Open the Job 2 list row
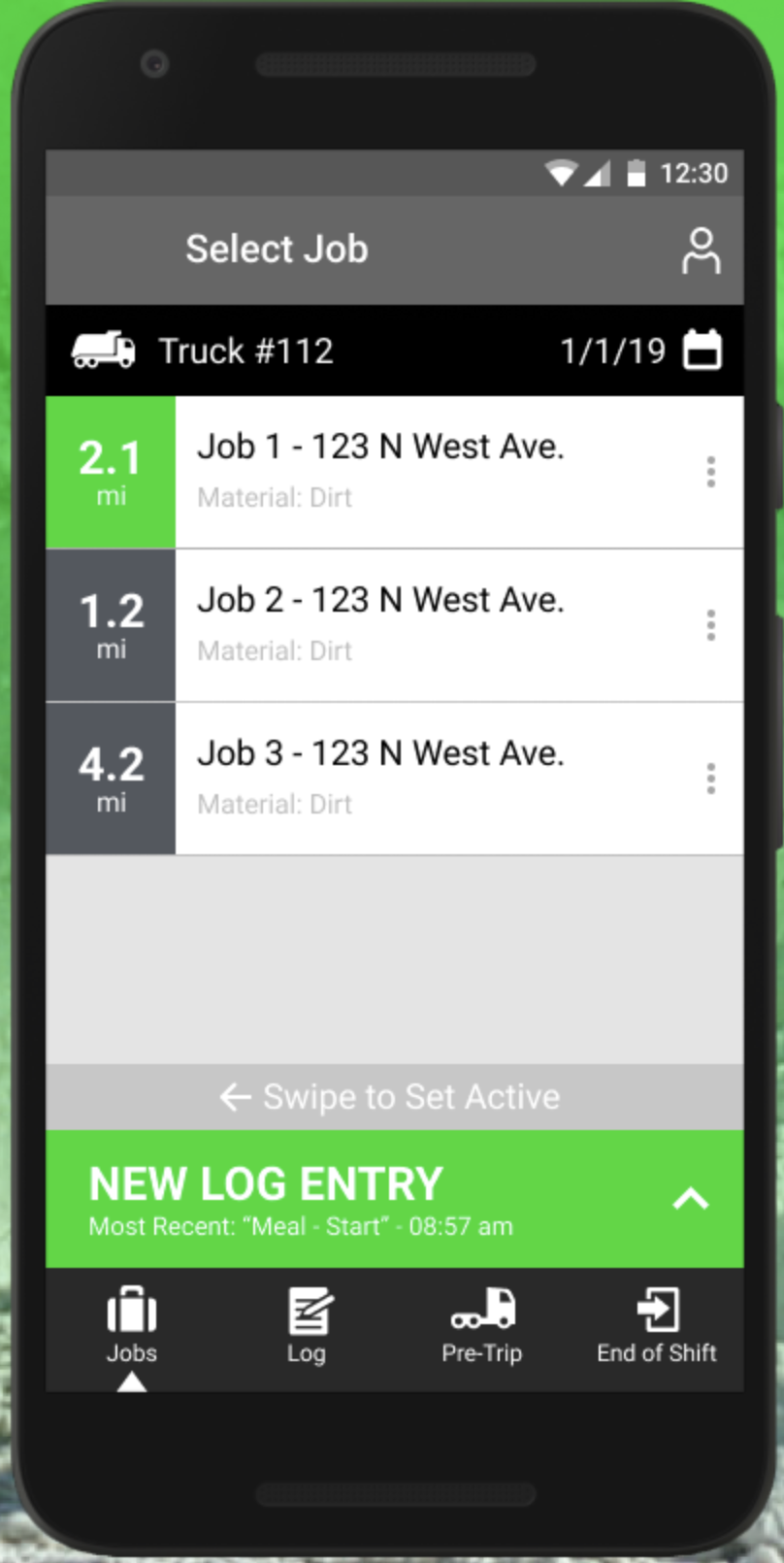Screen dimensions: 784x1563 (380, 624)
